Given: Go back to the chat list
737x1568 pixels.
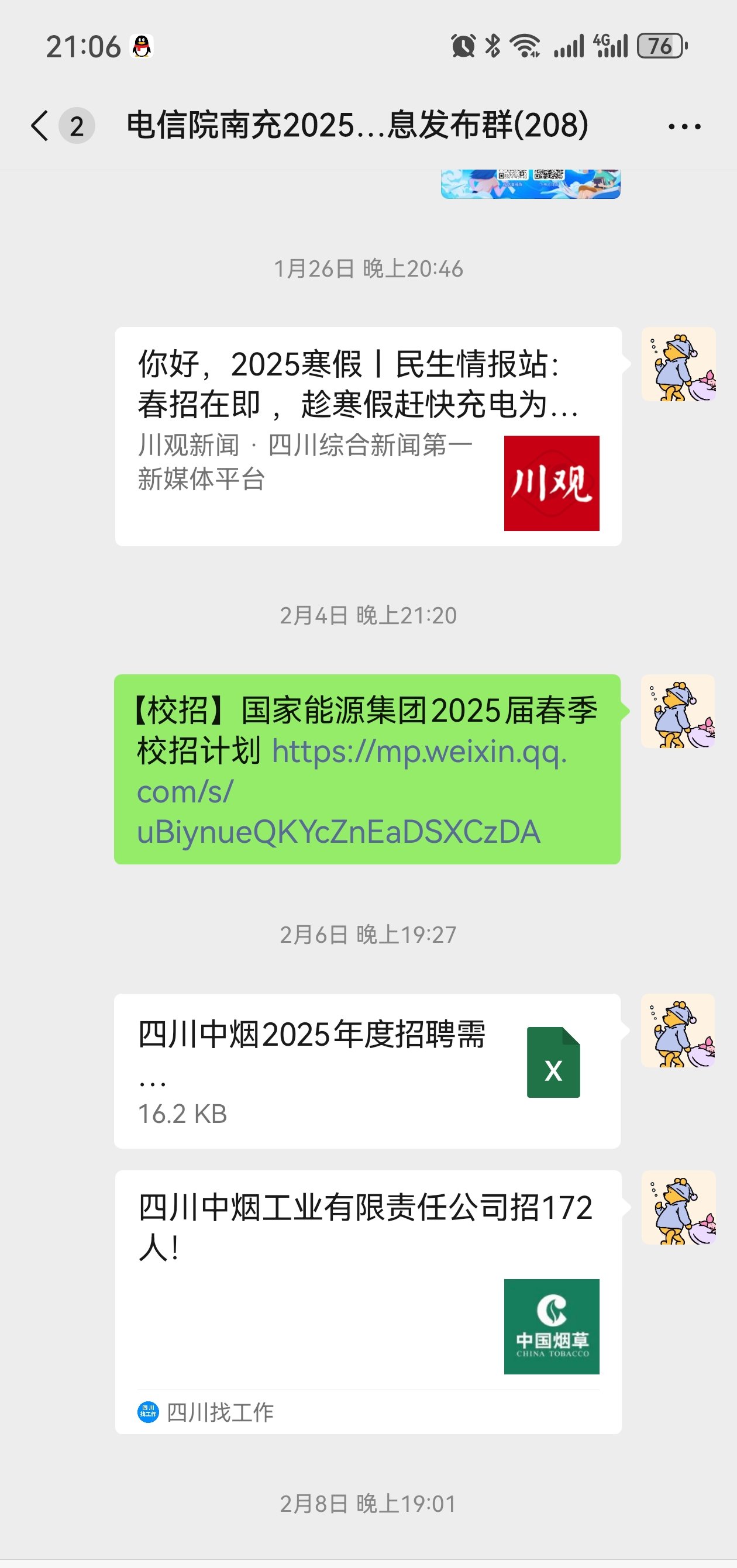Looking at the screenshot, I should 40,126.
